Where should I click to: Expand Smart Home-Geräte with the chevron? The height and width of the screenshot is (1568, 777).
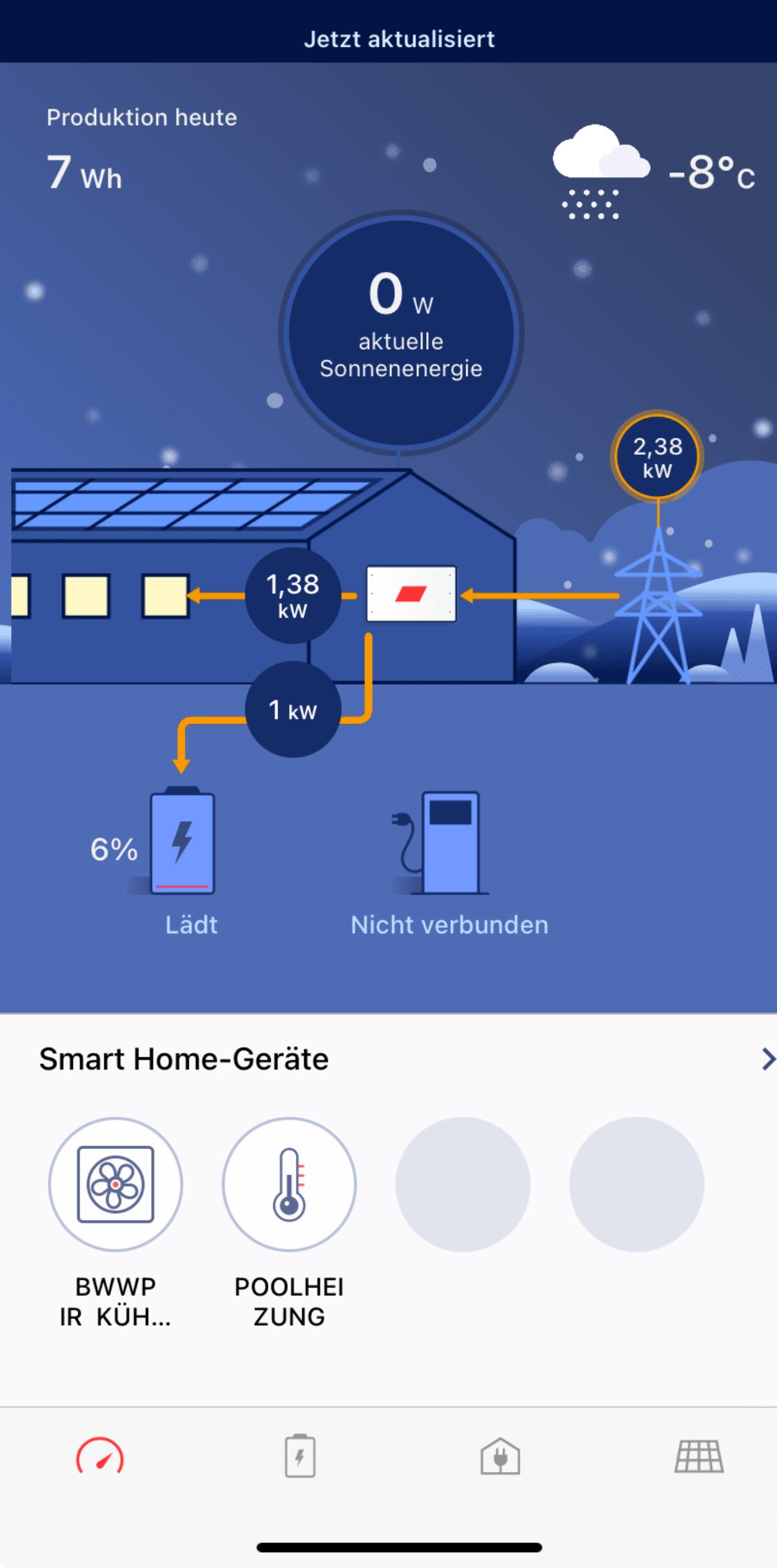[767, 1059]
